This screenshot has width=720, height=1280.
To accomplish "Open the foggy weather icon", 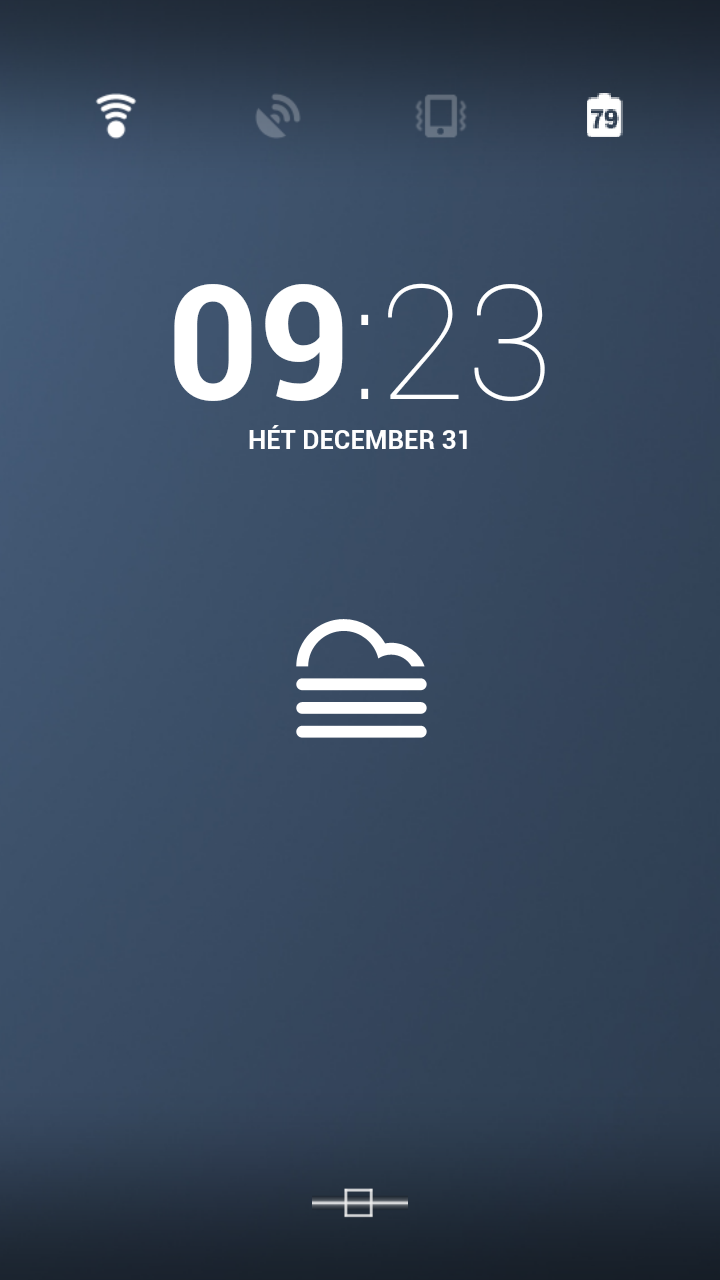I will (x=361, y=679).
